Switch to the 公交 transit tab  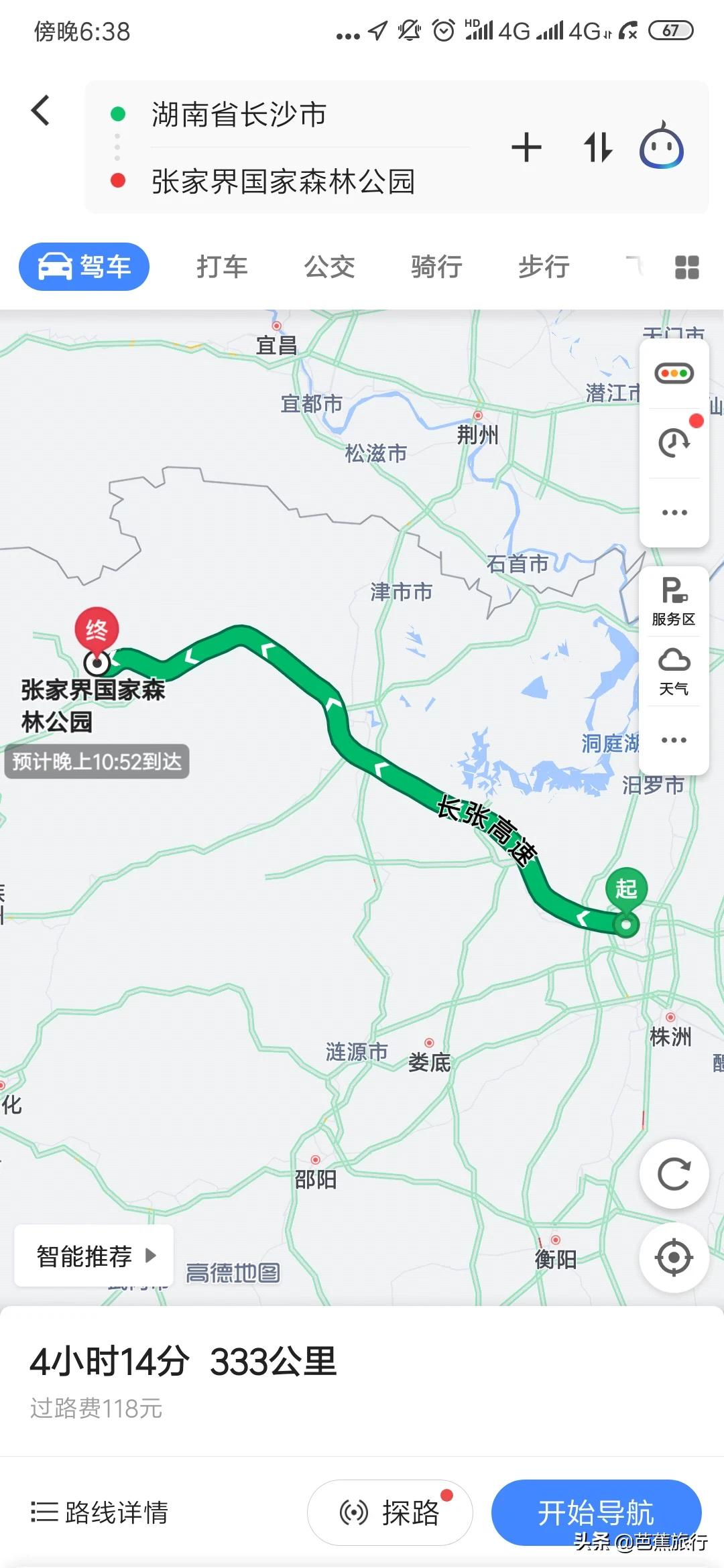(x=329, y=267)
